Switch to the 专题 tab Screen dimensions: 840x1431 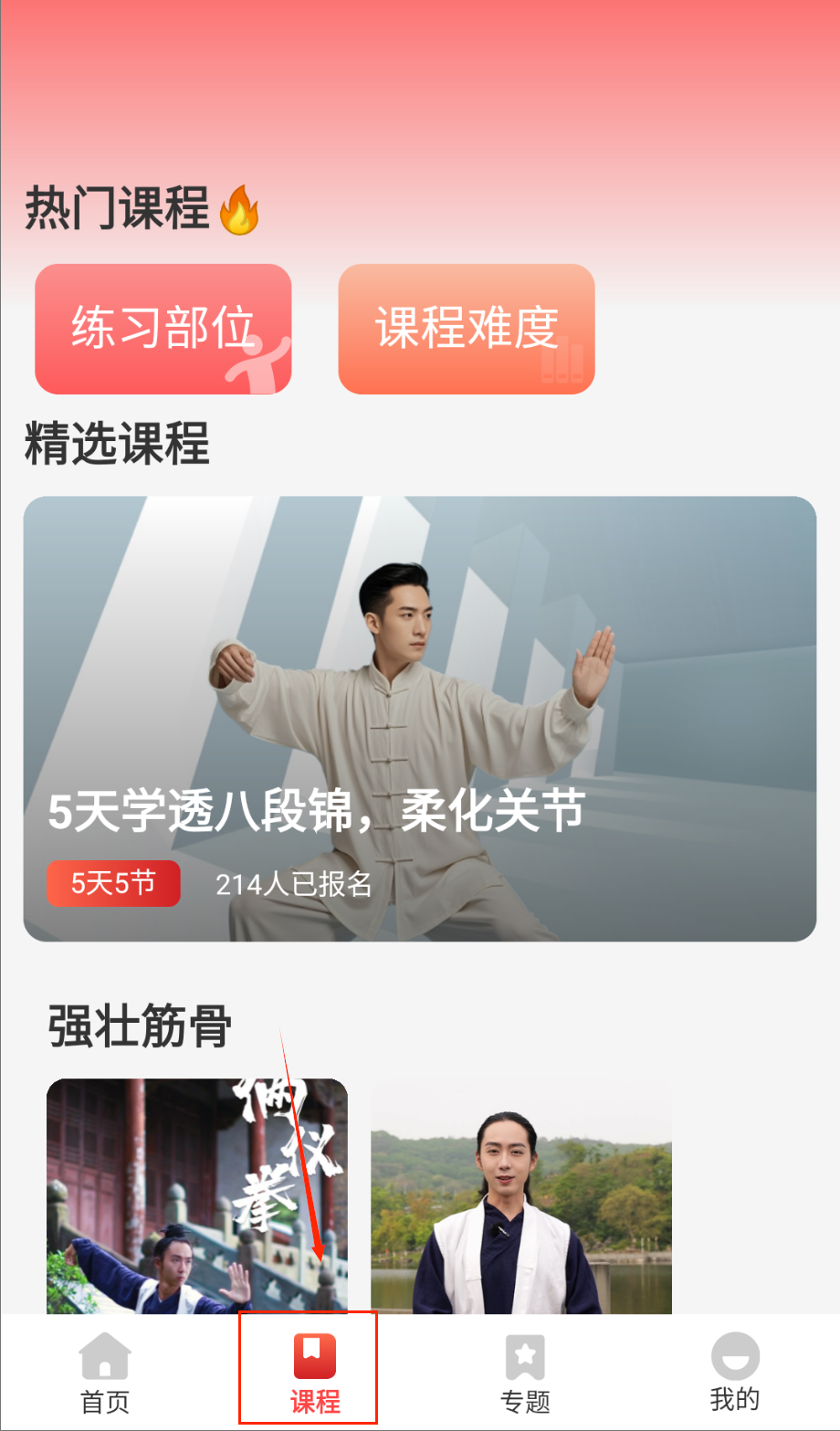[x=525, y=1373]
